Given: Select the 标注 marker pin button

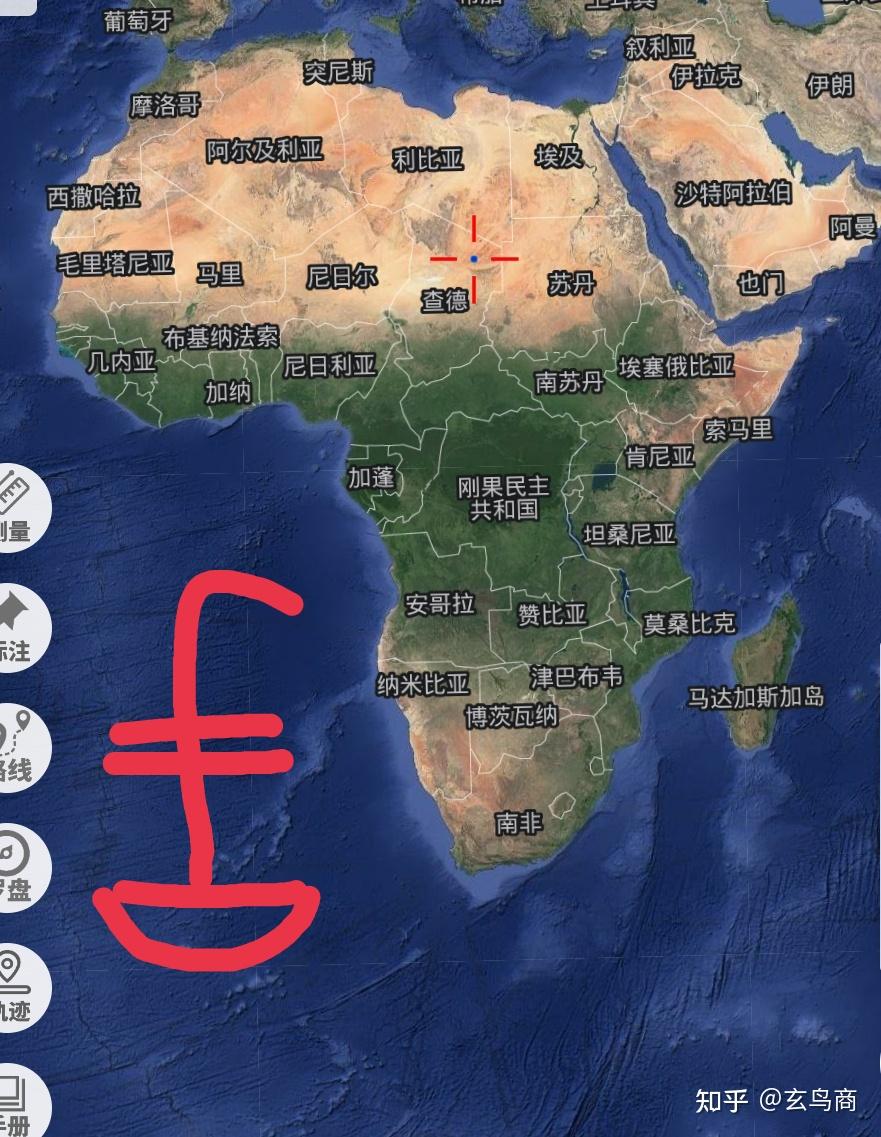Looking at the screenshot, I should click(x=14, y=627).
